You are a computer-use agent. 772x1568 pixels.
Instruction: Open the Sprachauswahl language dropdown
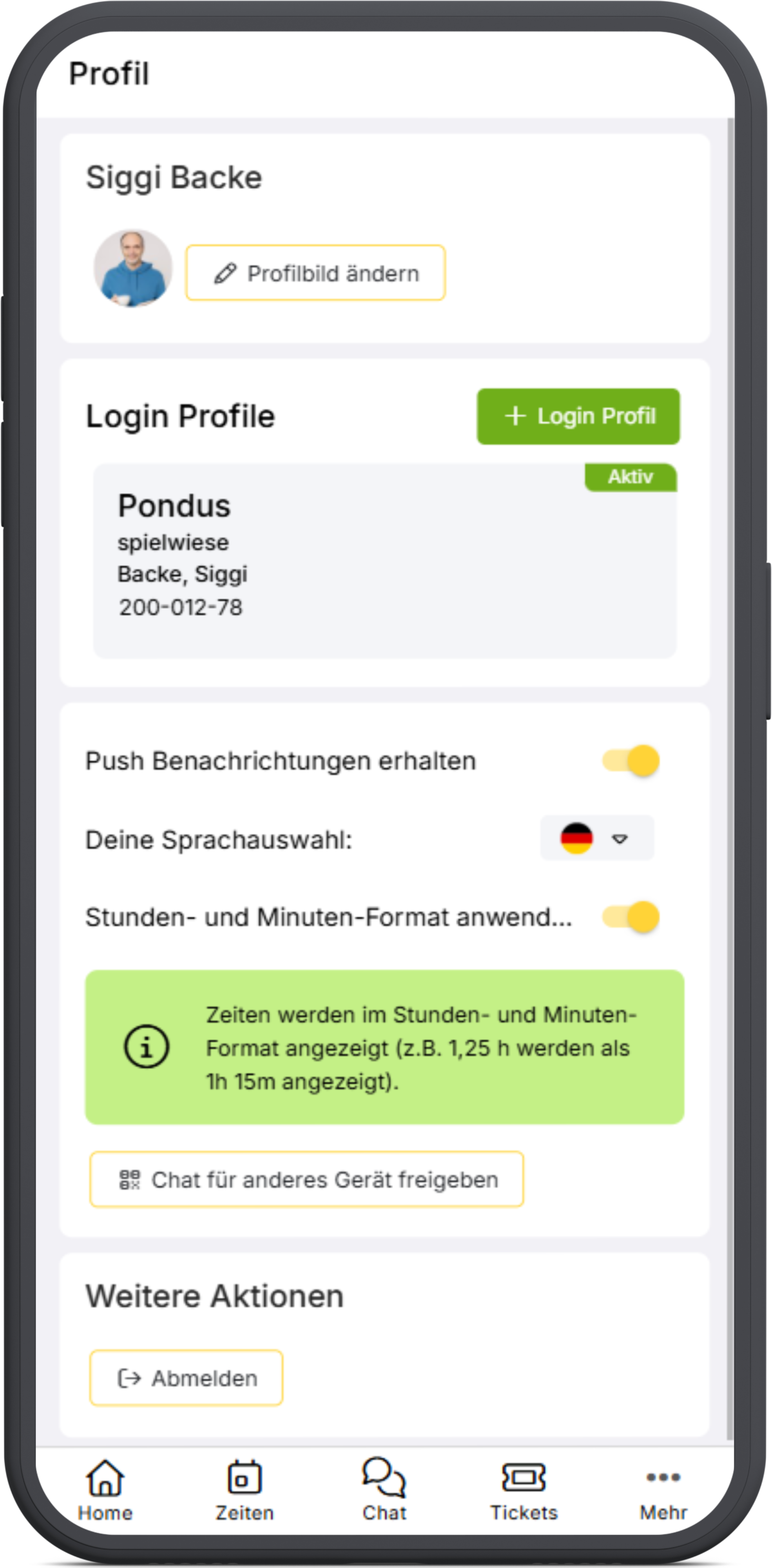point(597,838)
